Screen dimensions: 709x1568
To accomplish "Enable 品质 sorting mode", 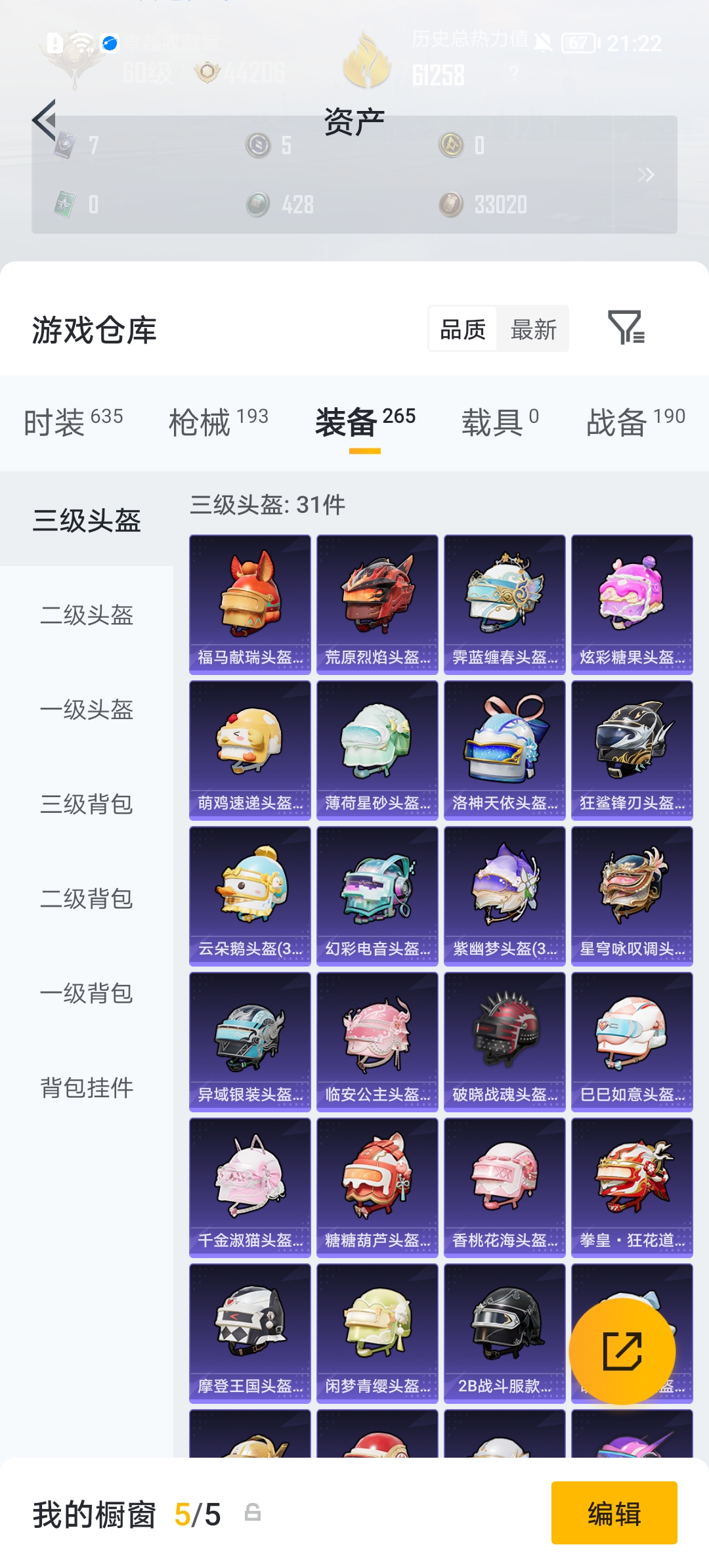I will 462,328.
